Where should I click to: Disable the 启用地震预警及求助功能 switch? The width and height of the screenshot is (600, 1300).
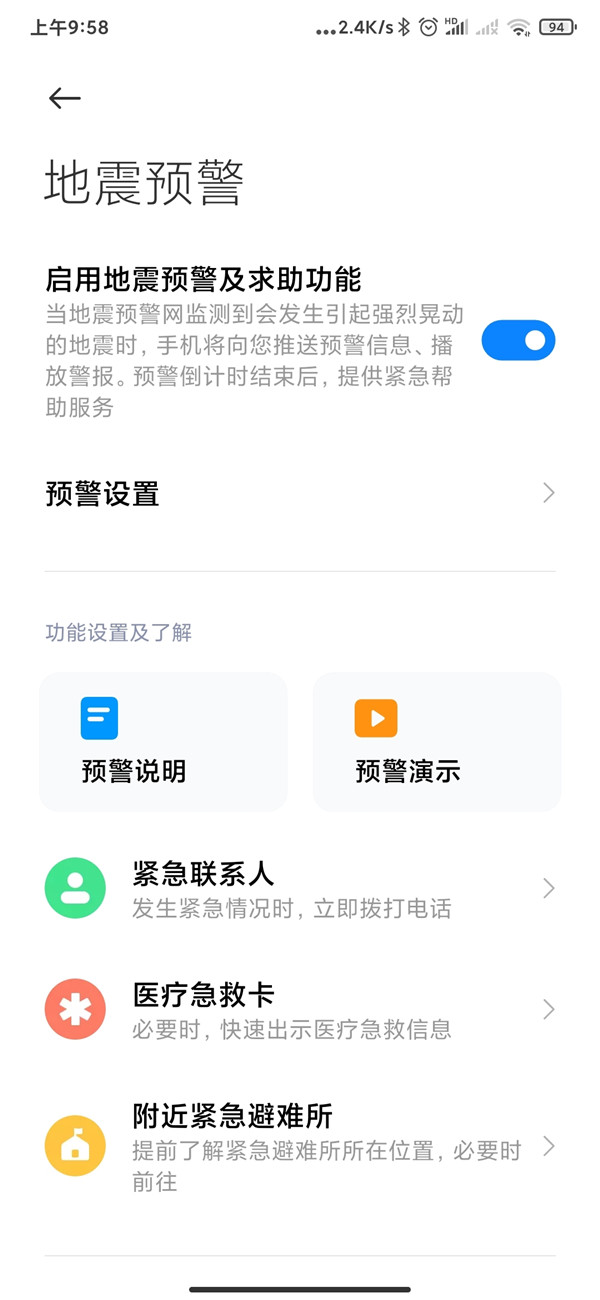pyautogui.click(x=518, y=341)
